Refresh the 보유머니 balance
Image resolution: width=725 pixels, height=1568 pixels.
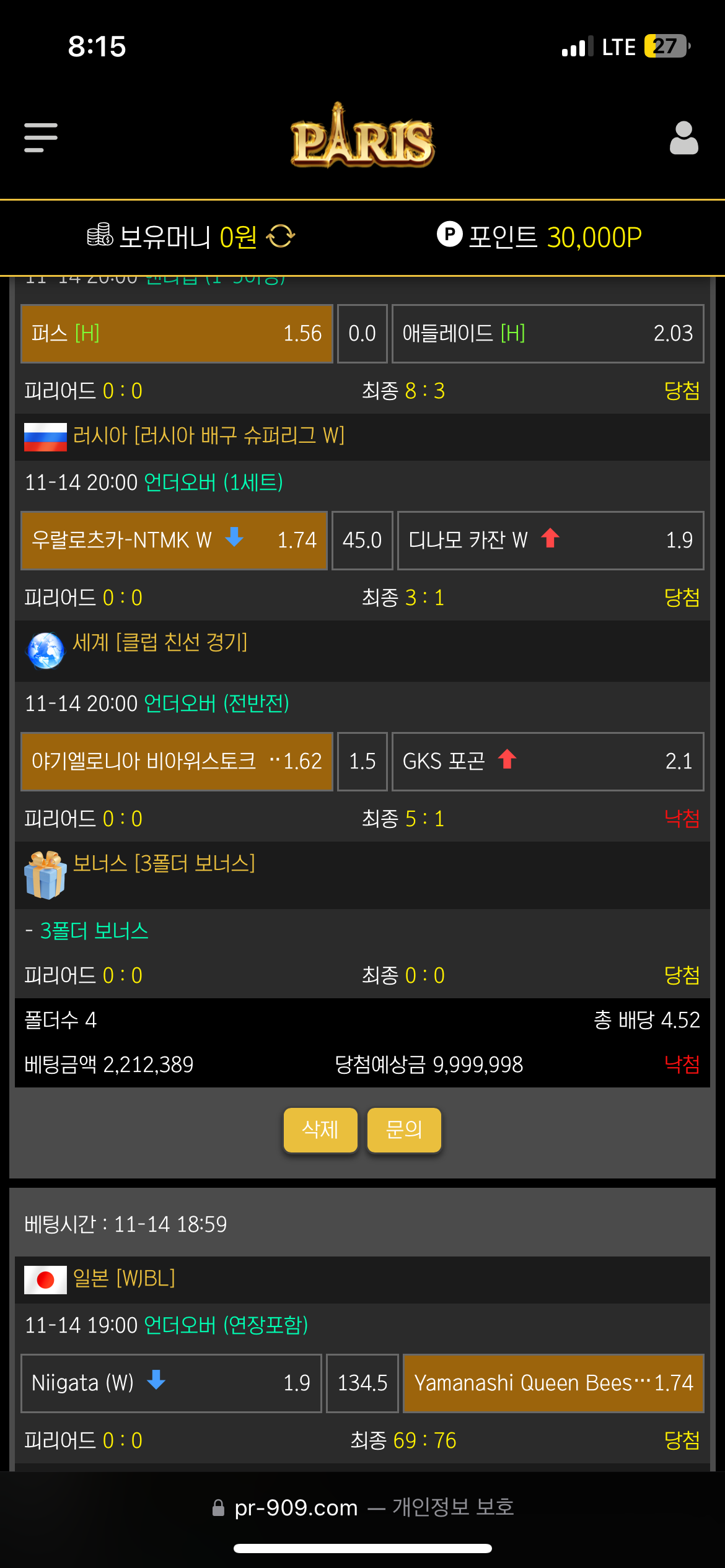[x=281, y=236]
